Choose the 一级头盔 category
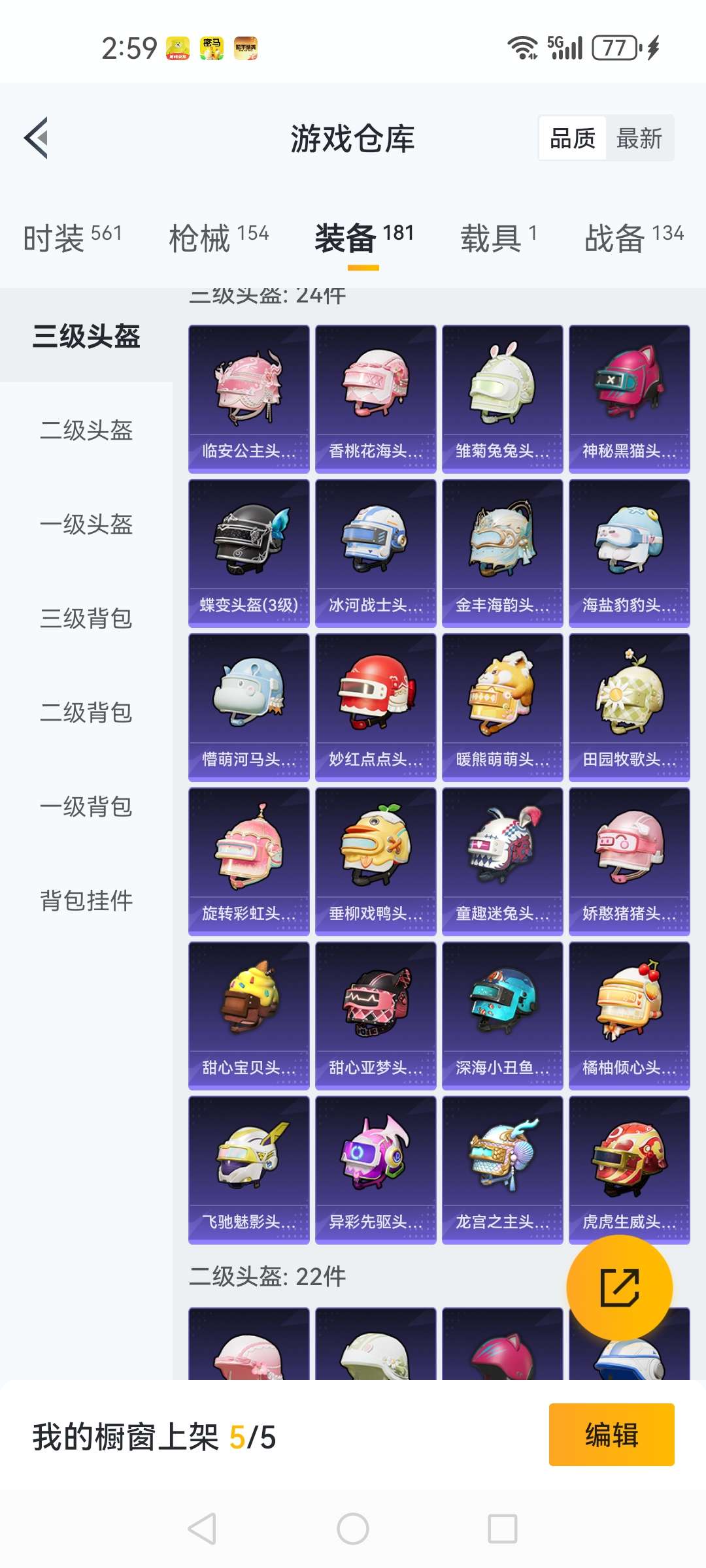 click(x=86, y=524)
